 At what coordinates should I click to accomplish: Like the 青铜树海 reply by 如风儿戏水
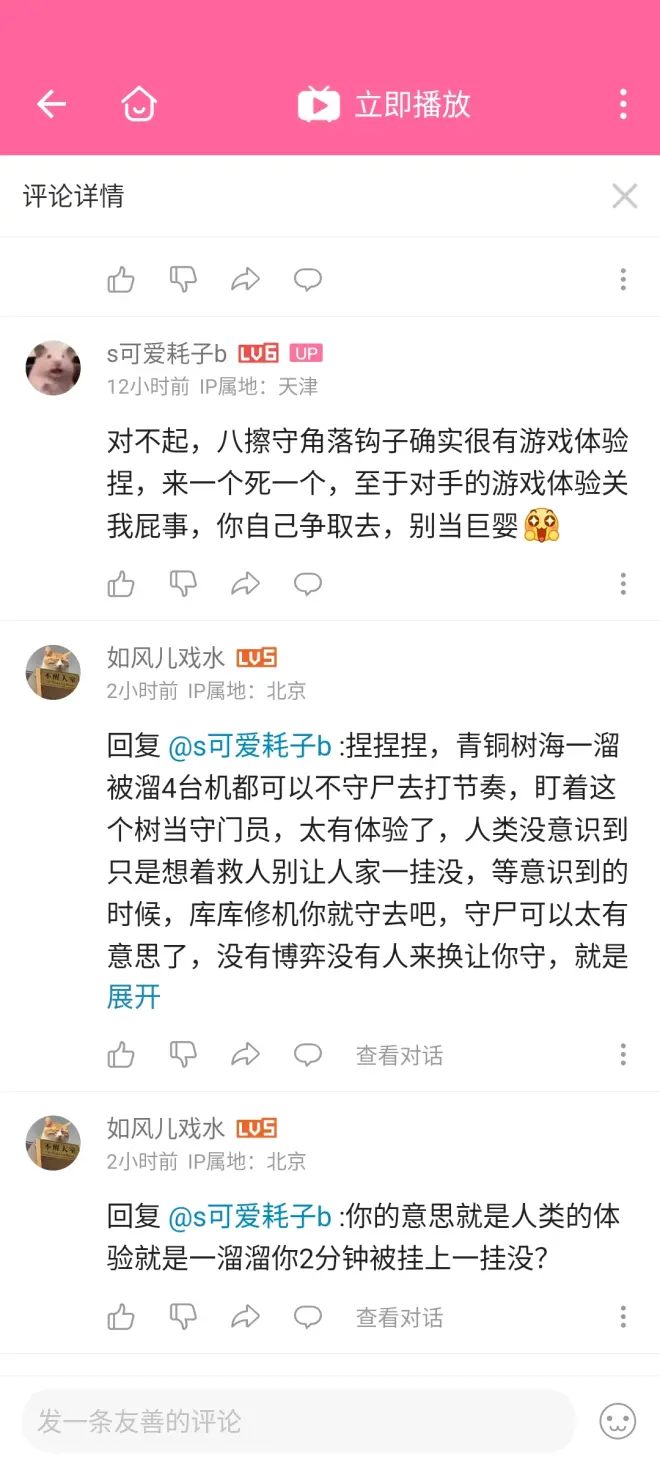(x=121, y=1055)
